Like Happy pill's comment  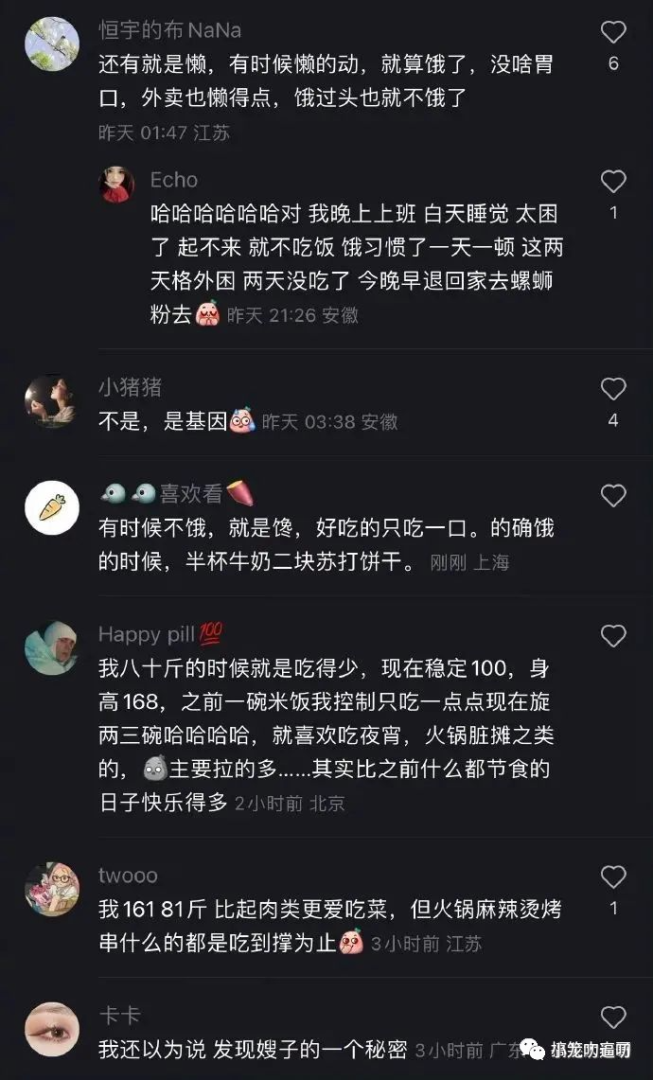tap(613, 636)
